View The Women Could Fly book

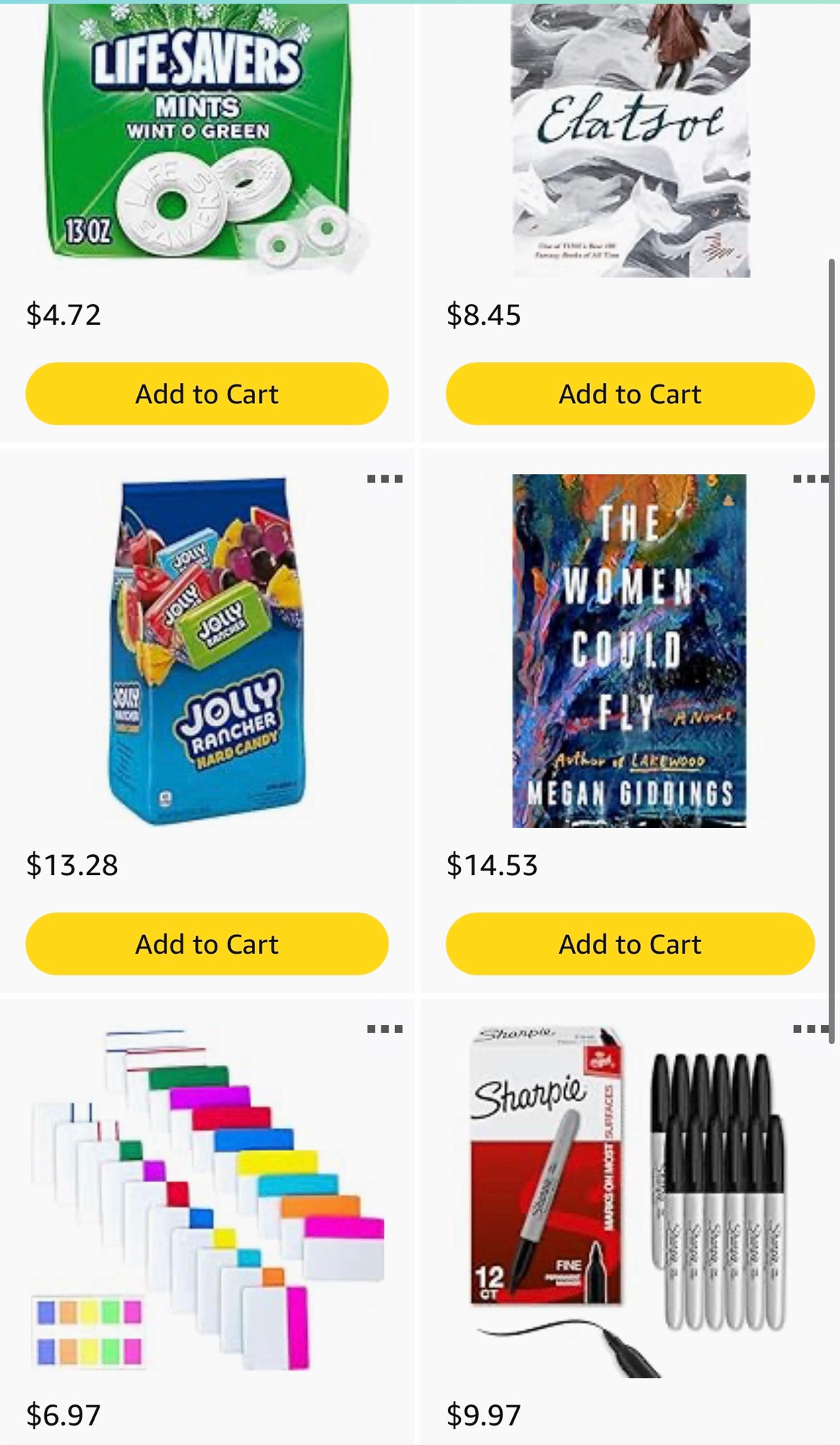coord(629,650)
